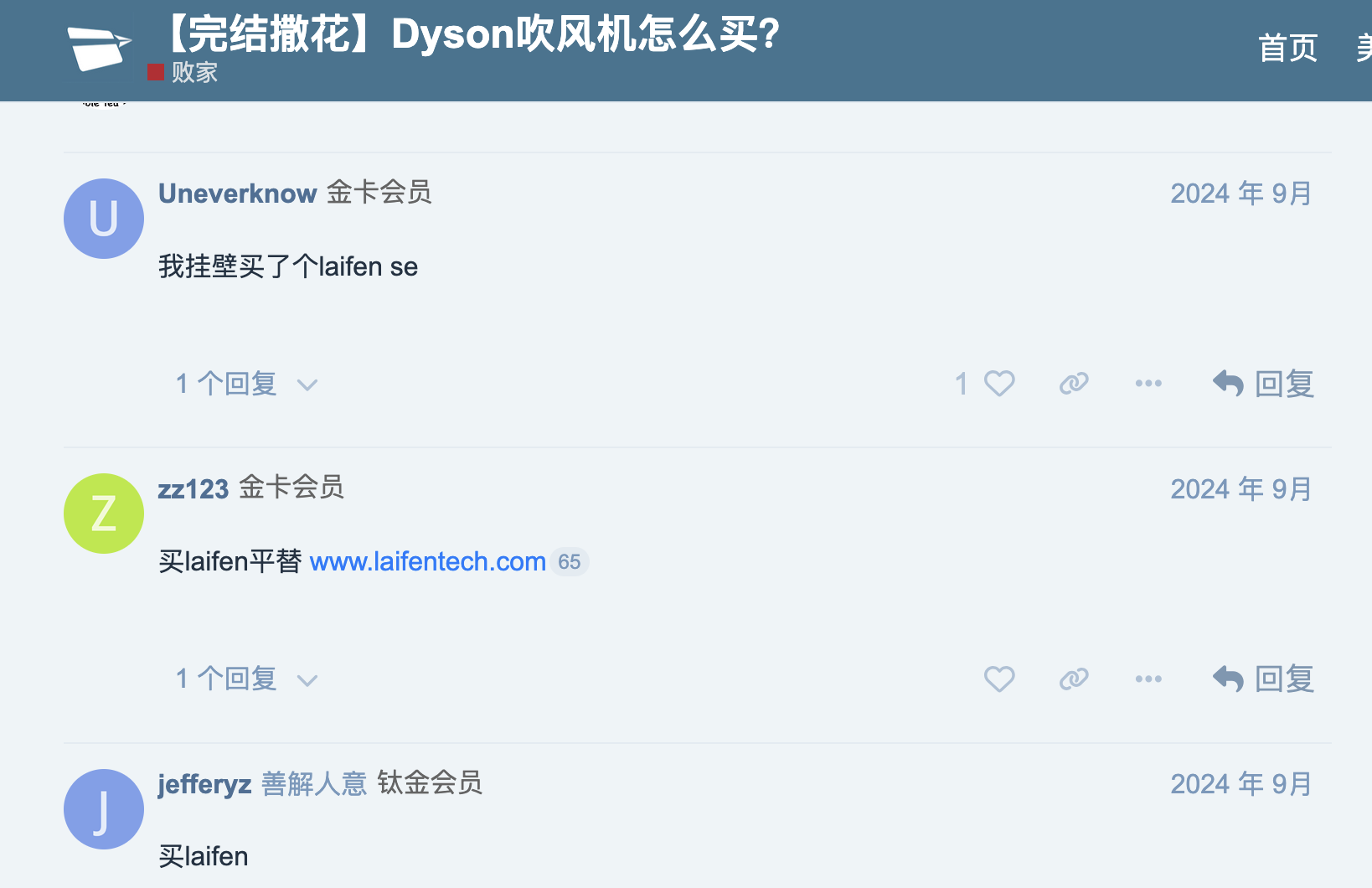Open more actions on Uneverknow's post

(1148, 384)
